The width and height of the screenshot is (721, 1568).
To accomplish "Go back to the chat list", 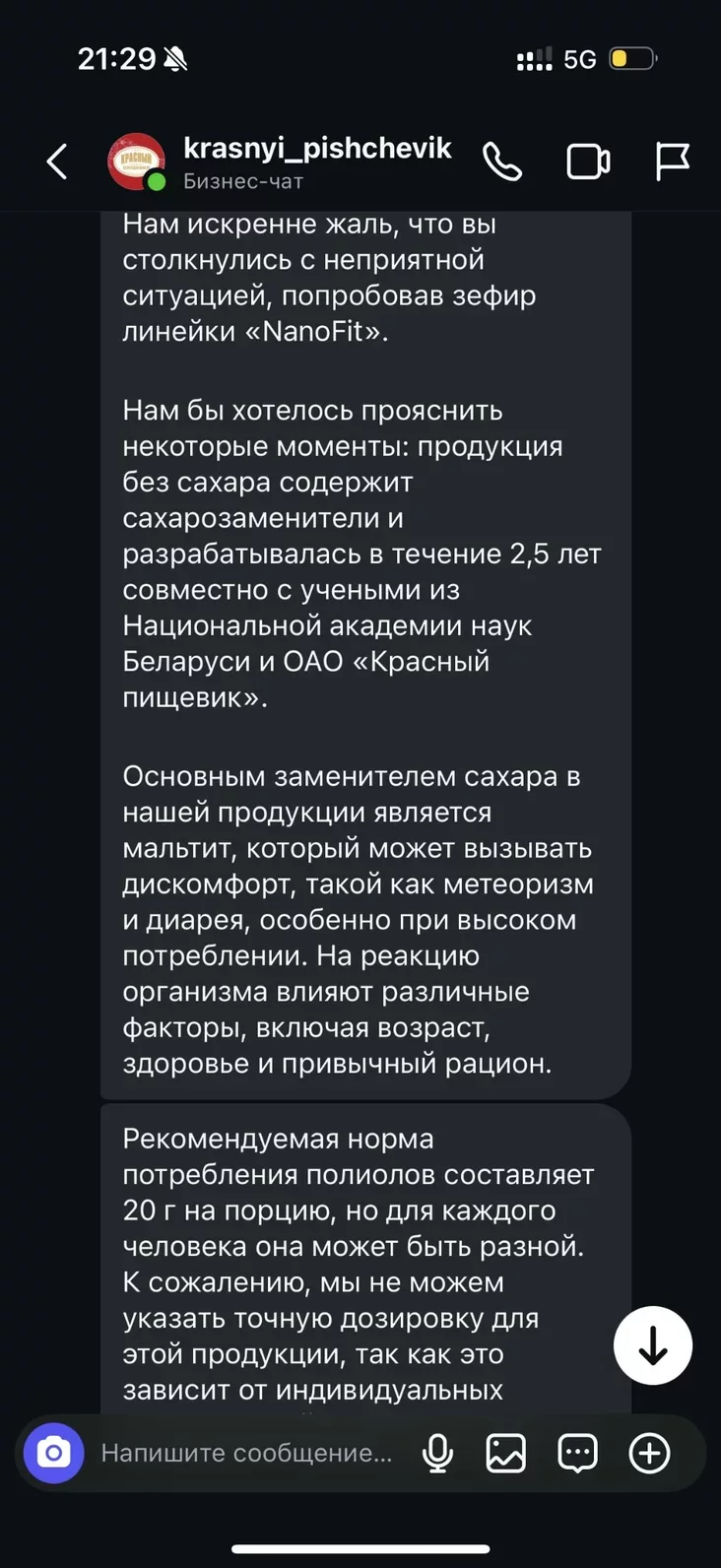I will tap(57, 162).
